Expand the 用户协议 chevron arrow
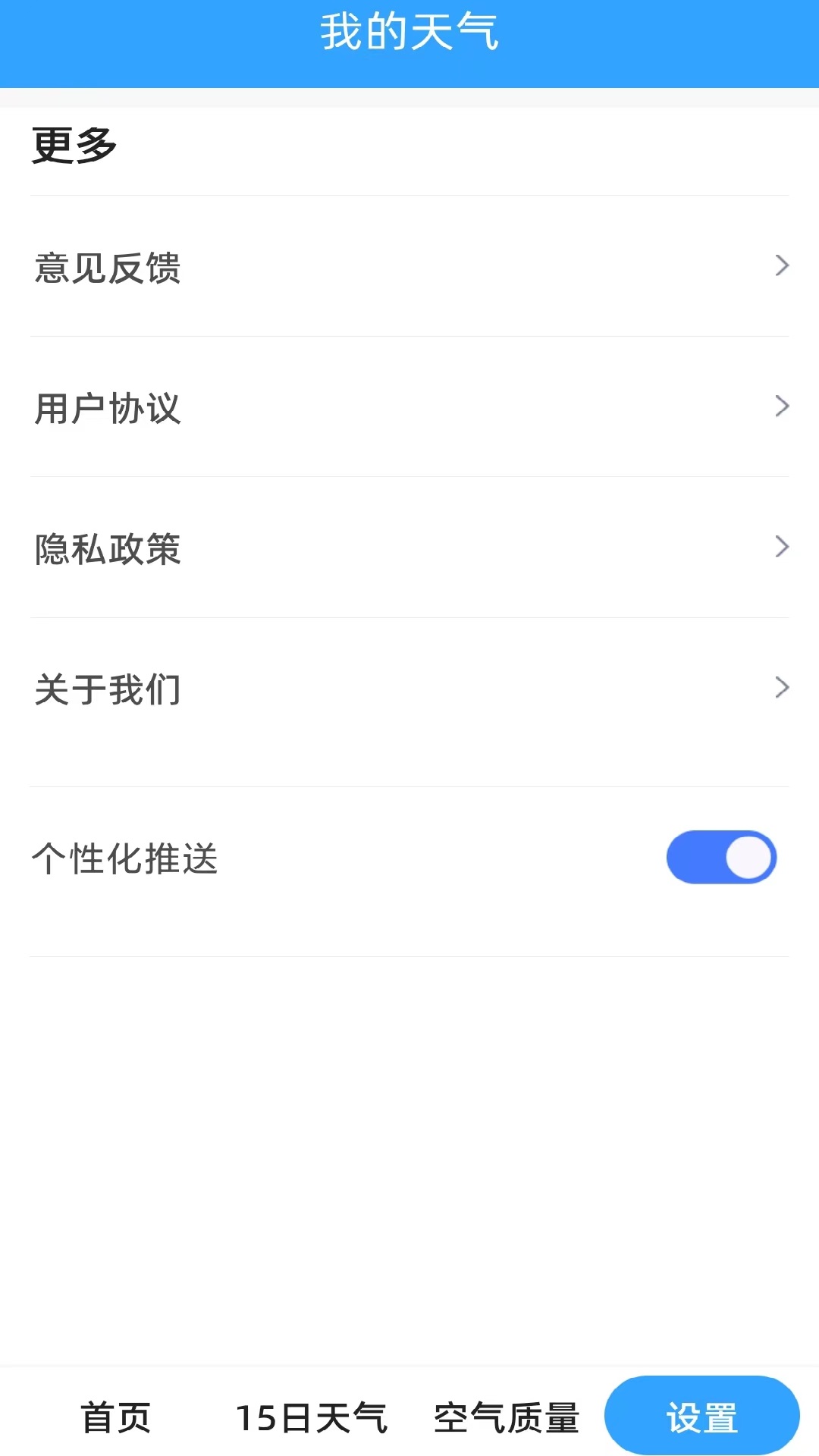 click(782, 407)
